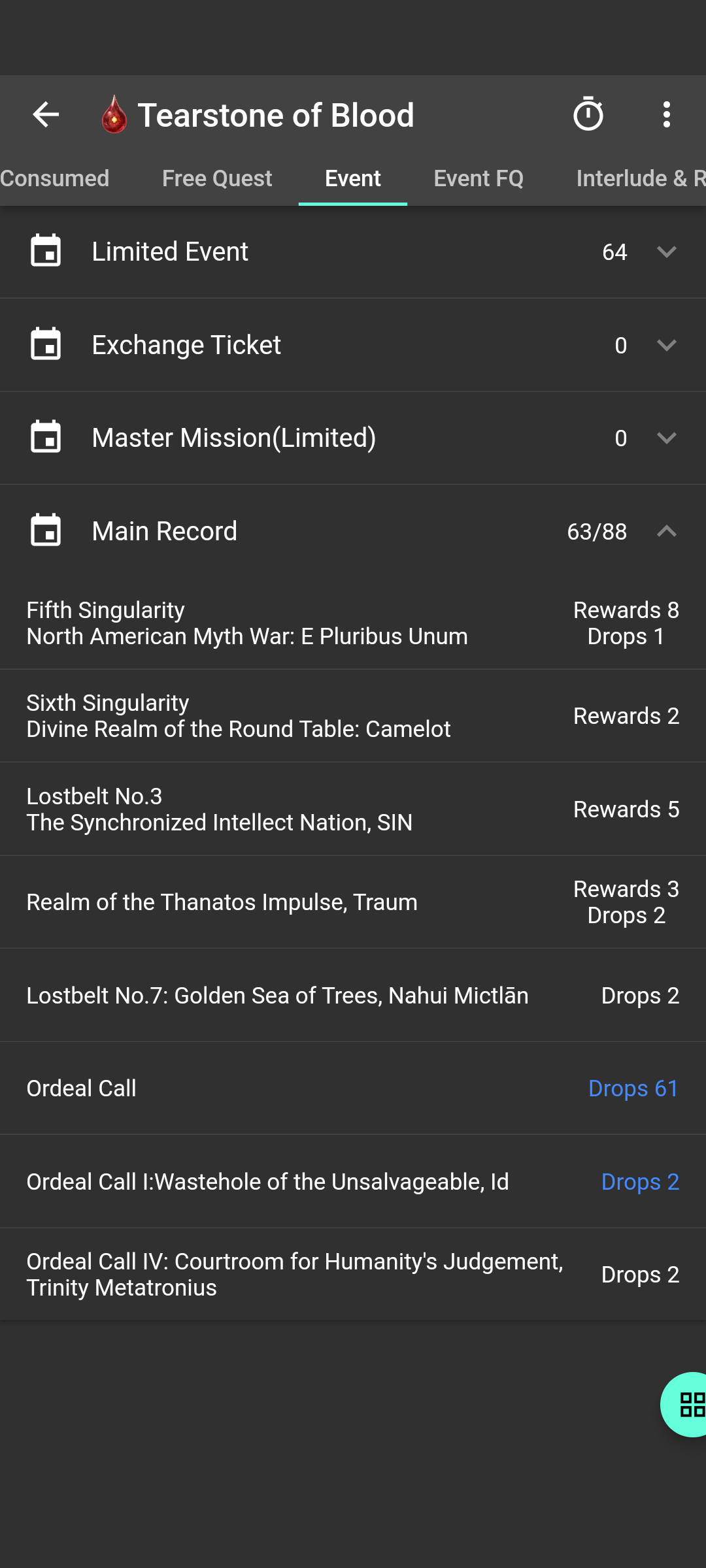Image resolution: width=706 pixels, height=1568 pixels.
Task: Switch to the Event FQ tab
Action: (x=479, y=178)
